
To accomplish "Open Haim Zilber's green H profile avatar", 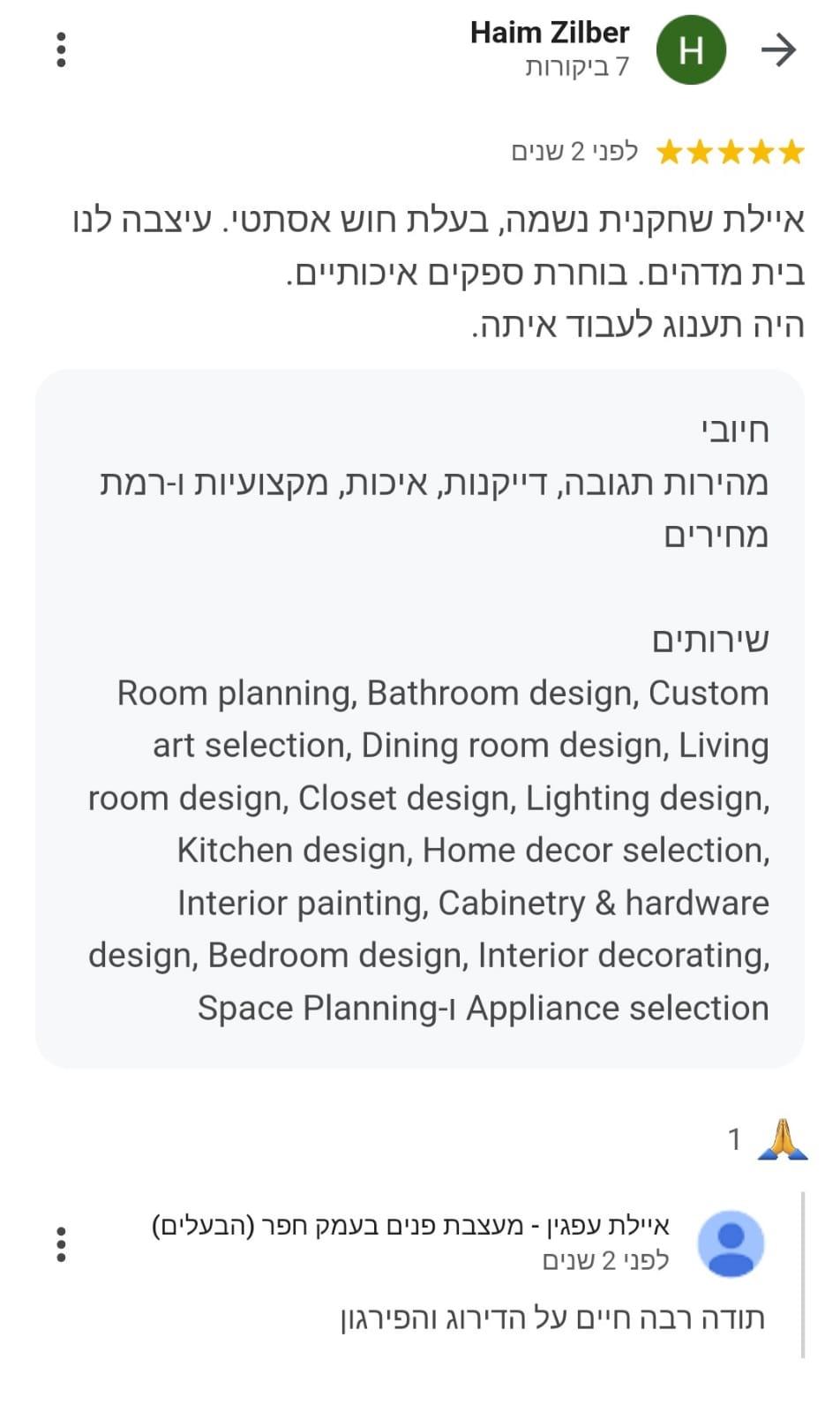I will coord(691,50).
